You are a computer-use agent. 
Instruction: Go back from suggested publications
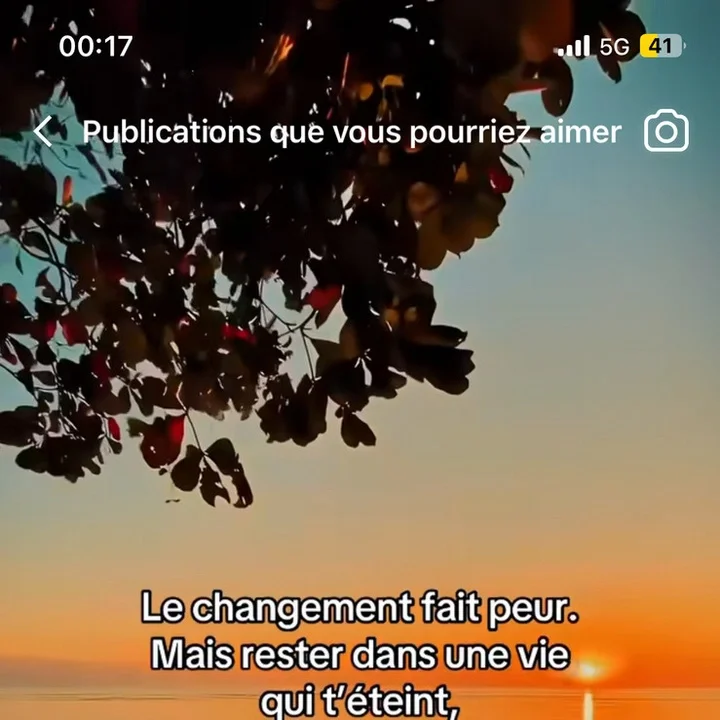click(x=43, y=132)
